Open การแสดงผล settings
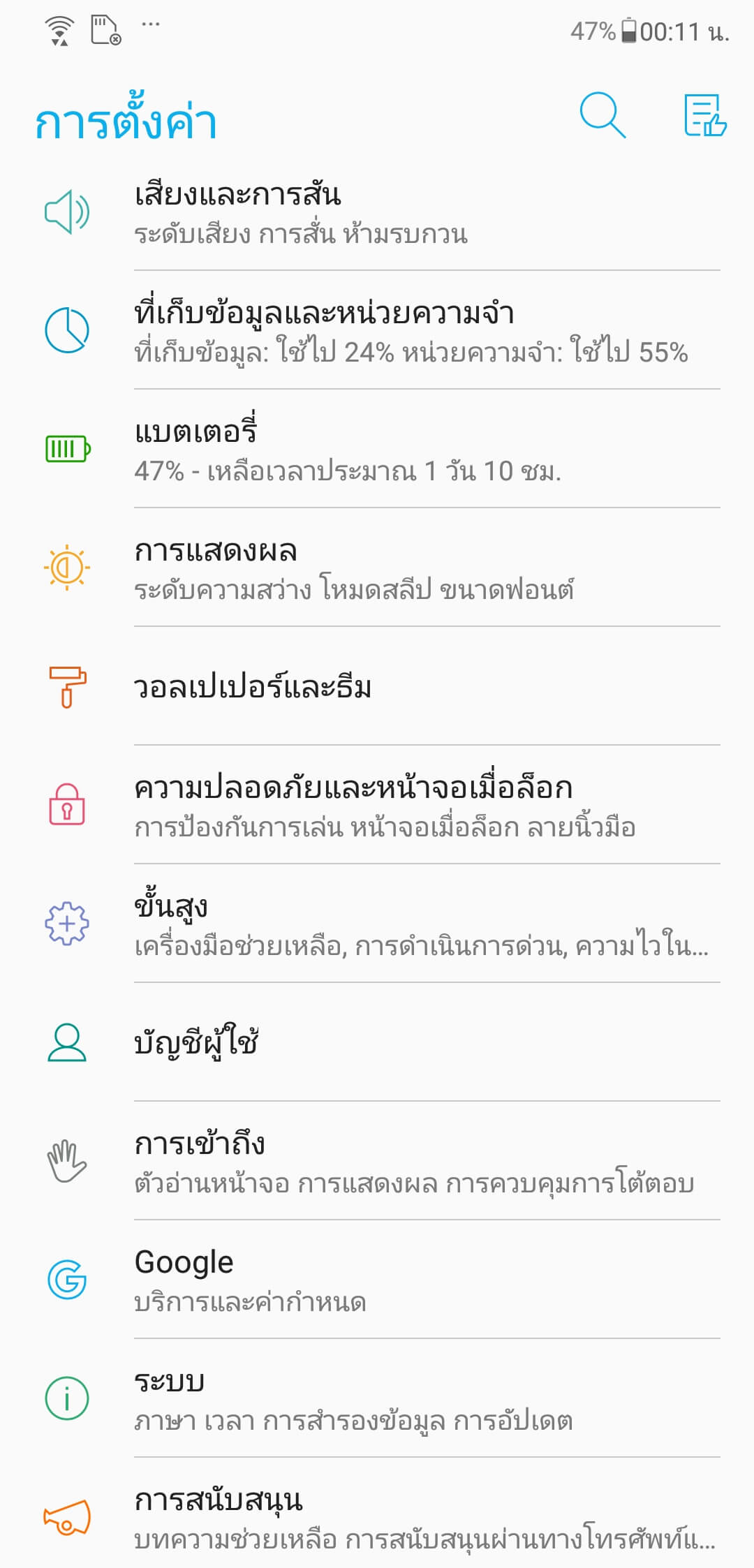754x1568 pixels. (377, 568)
